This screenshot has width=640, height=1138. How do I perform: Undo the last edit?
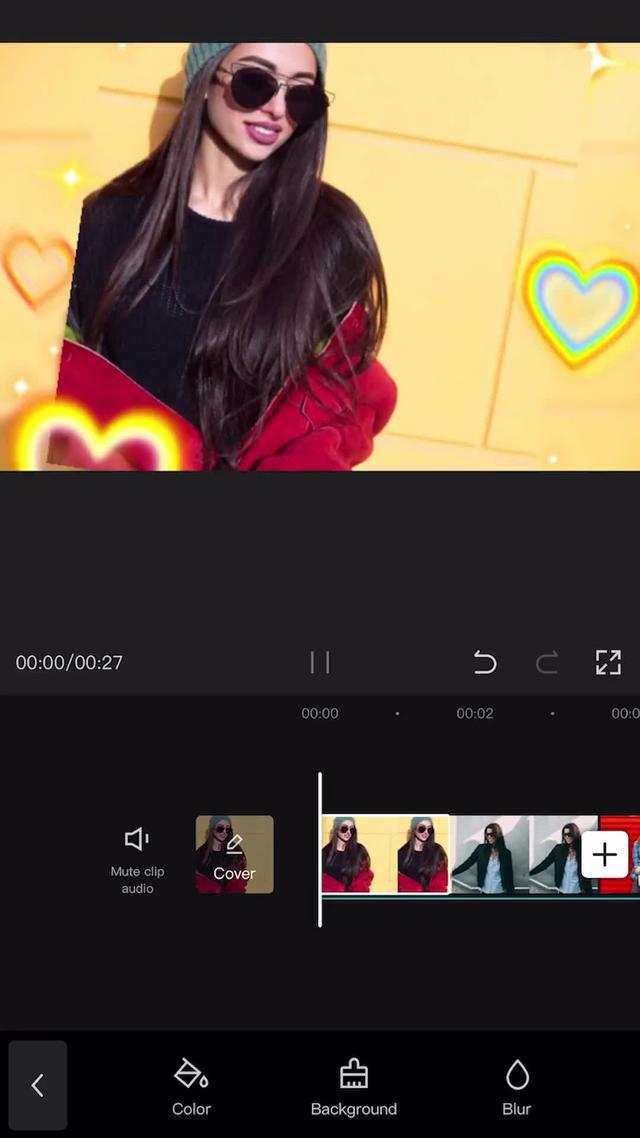(x=485, y=662)
